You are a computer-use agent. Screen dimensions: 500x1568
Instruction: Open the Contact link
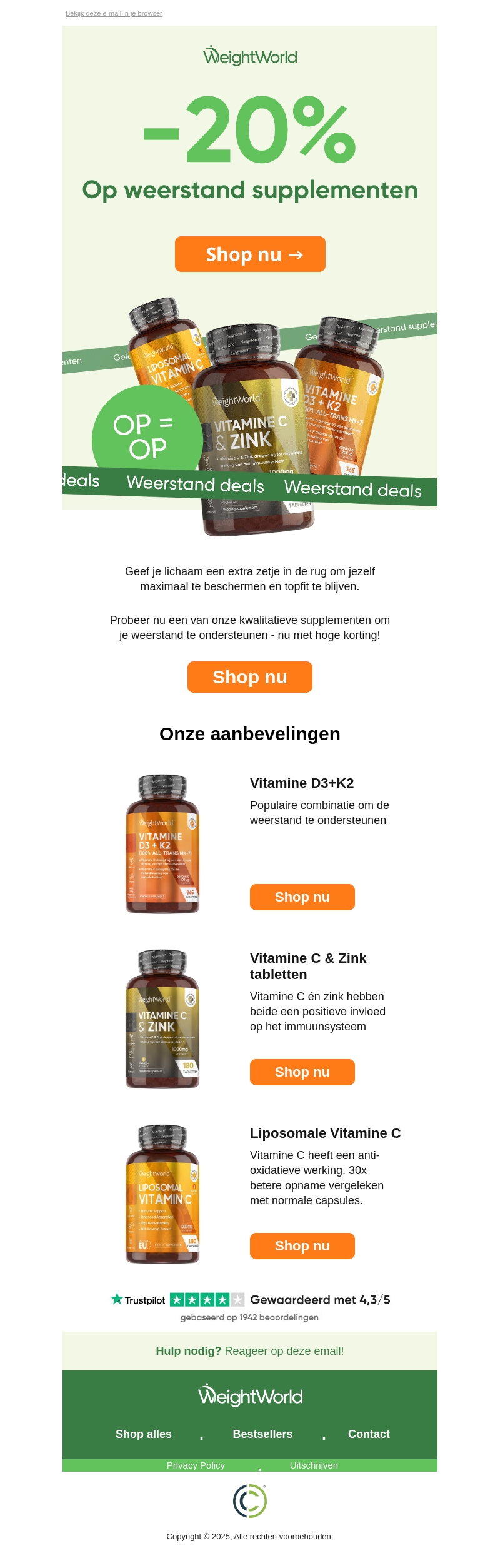click(x=369, y=1434)
